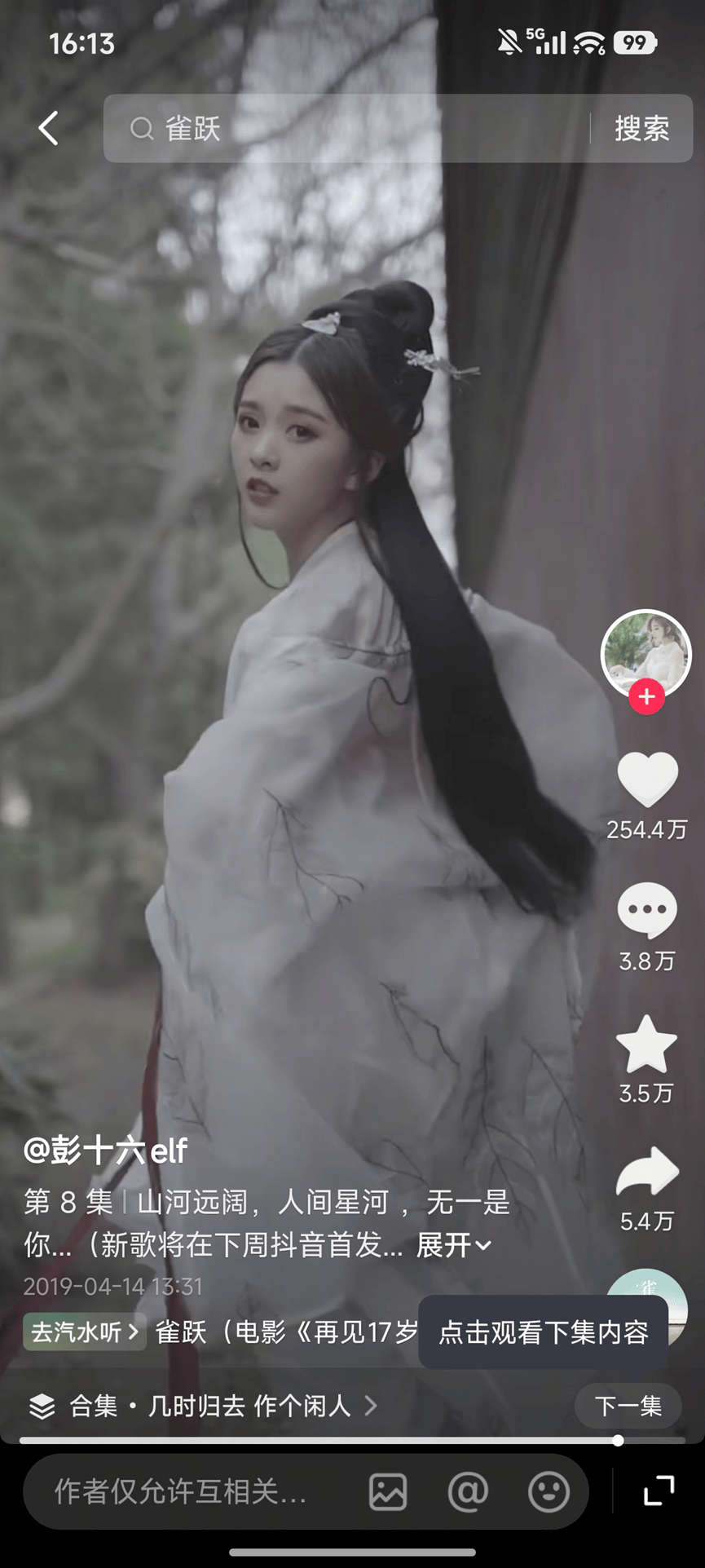
Task: Open the 合集 几时归去 作个闲人 collection
Action: tap(204, 1406)
